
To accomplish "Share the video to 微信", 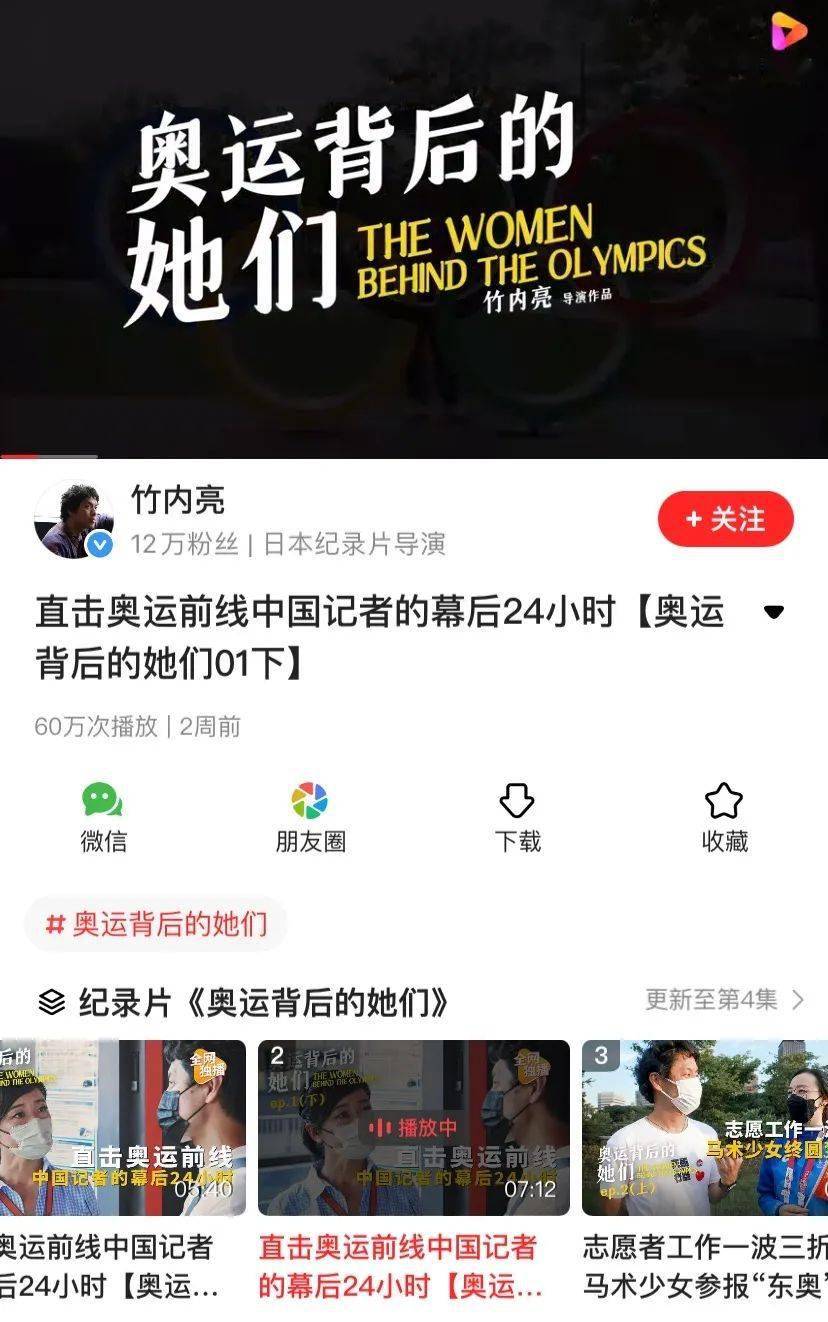I will click(x=103, y=817).
